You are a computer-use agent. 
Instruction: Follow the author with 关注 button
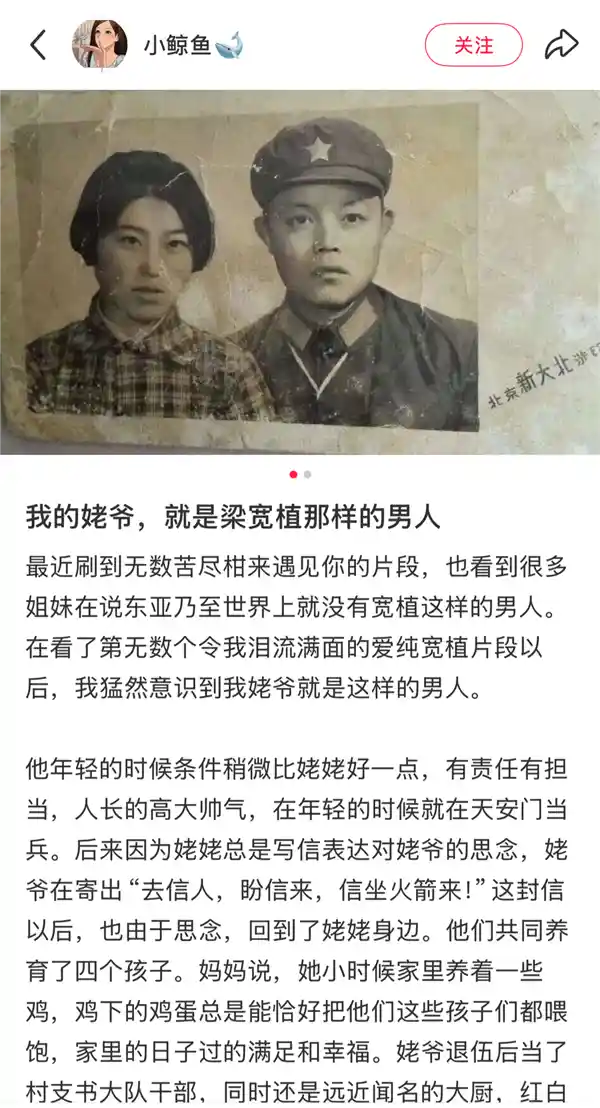point(473,45)
